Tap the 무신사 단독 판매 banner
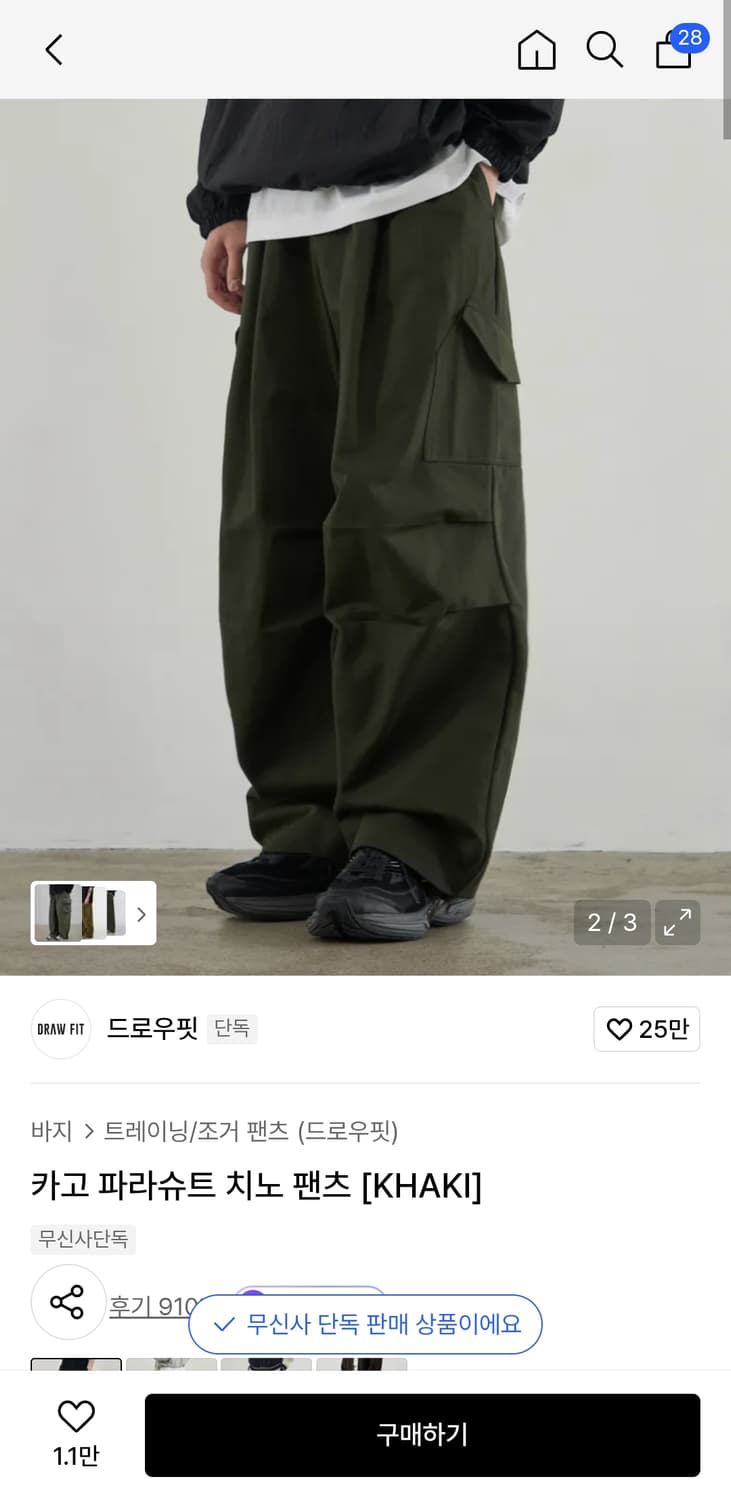This screenshot has width=731, height=1500. tap(365, 1324)
